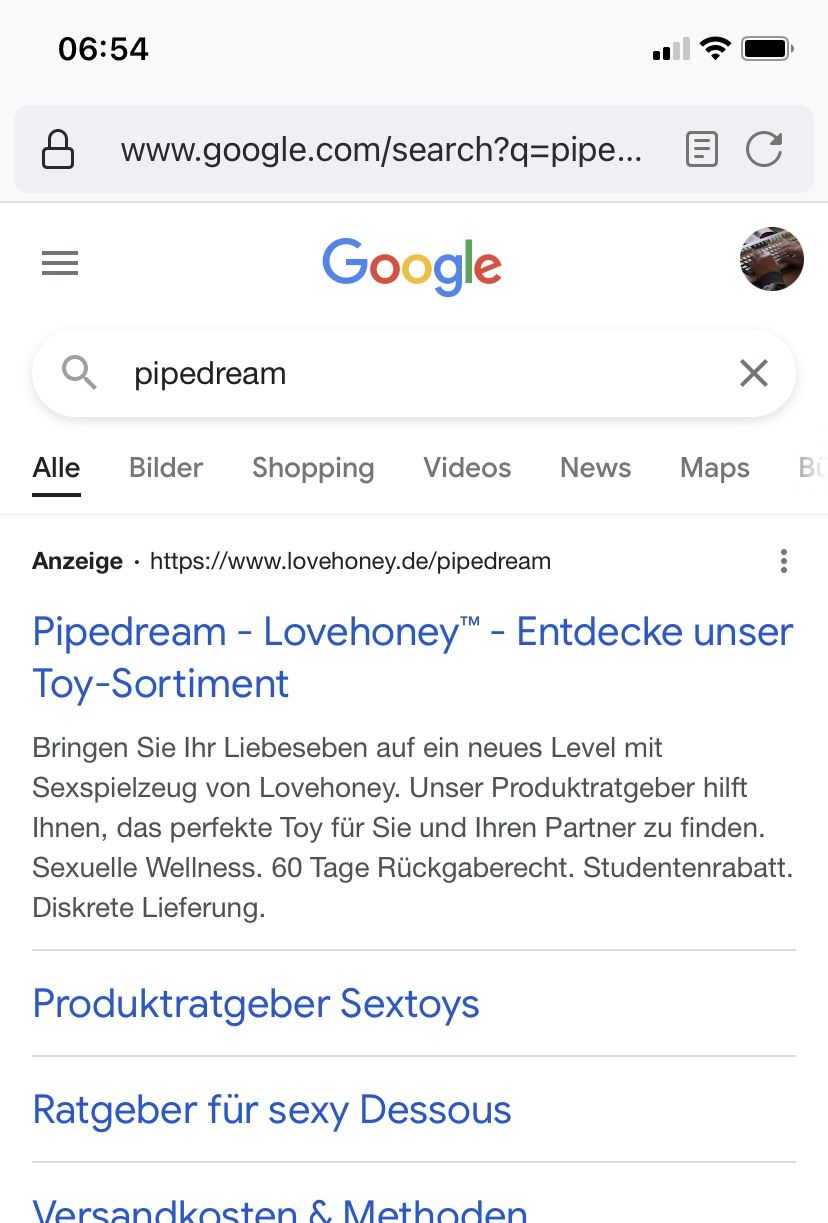This screenshot has width=828, height=1223.
Task: Tap the pipedream search field
Action: (x=400, y=373)
